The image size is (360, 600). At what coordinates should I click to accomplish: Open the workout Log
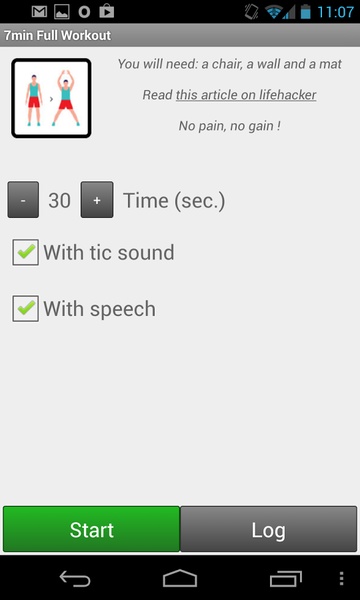(x=269, y=529)
